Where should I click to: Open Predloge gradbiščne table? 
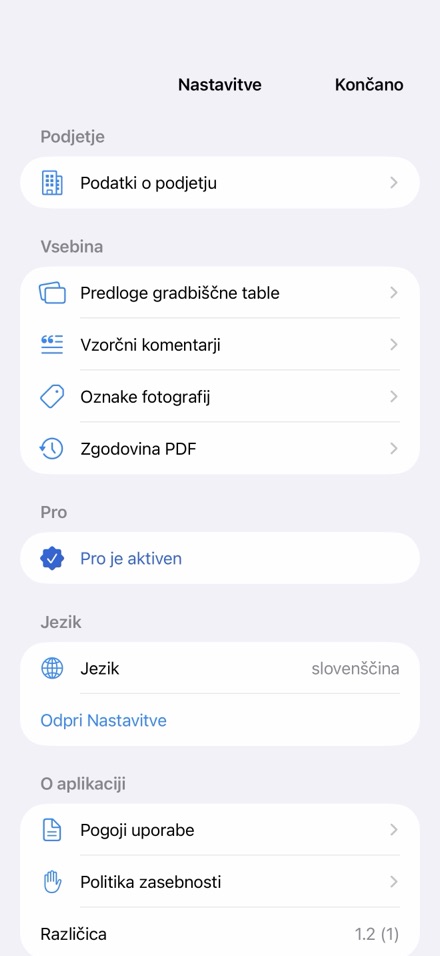coord(220,293)
